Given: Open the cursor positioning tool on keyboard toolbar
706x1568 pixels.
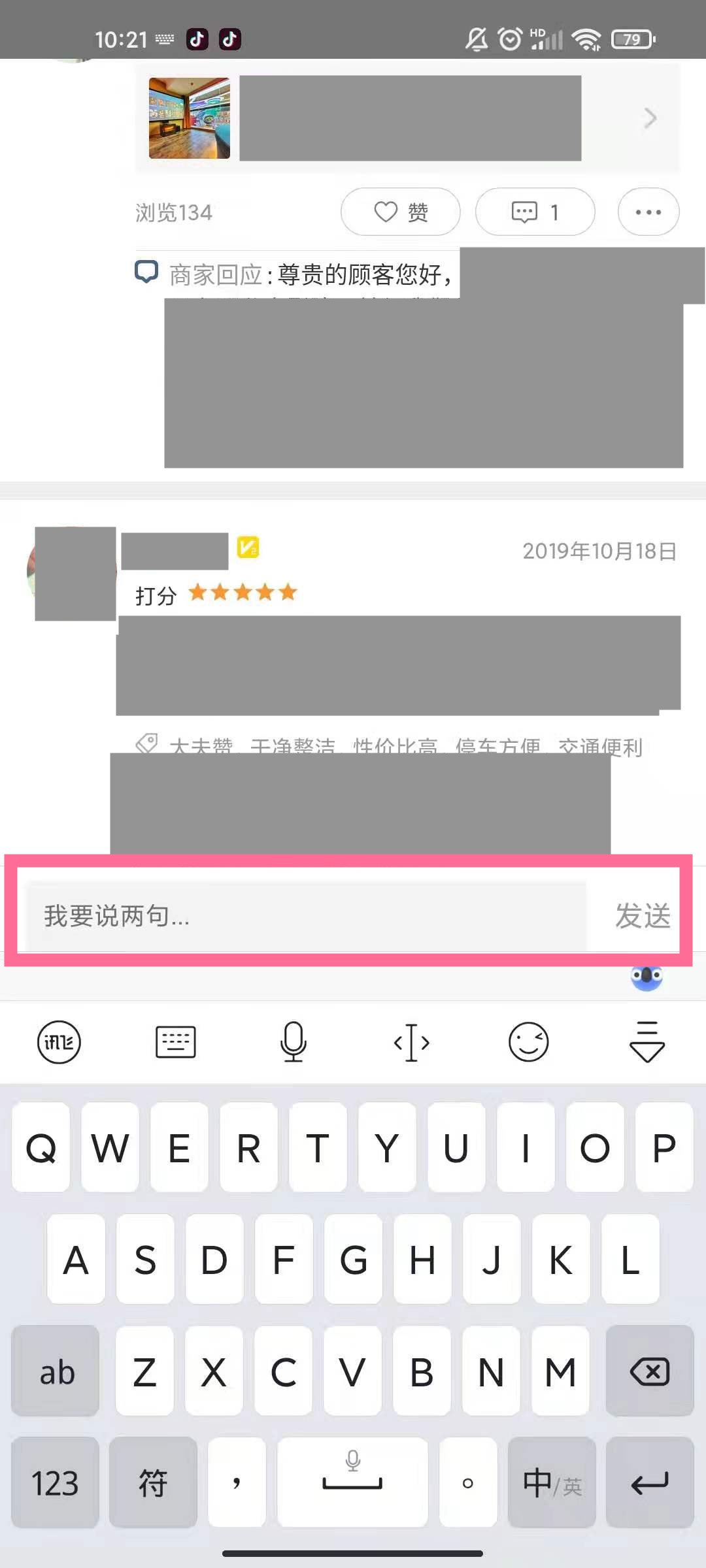Looking at the screenshot, I should [411, 1042].
